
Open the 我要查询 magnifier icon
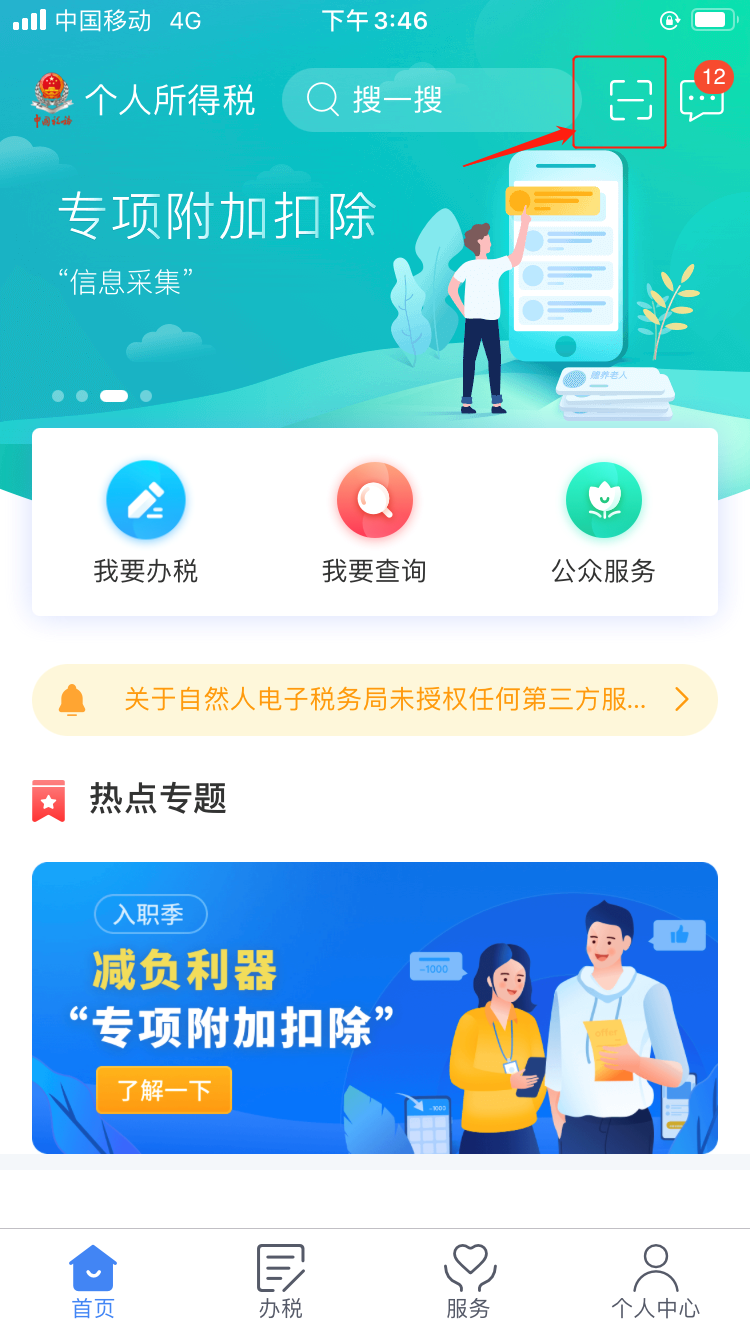(x=374, y=500)
